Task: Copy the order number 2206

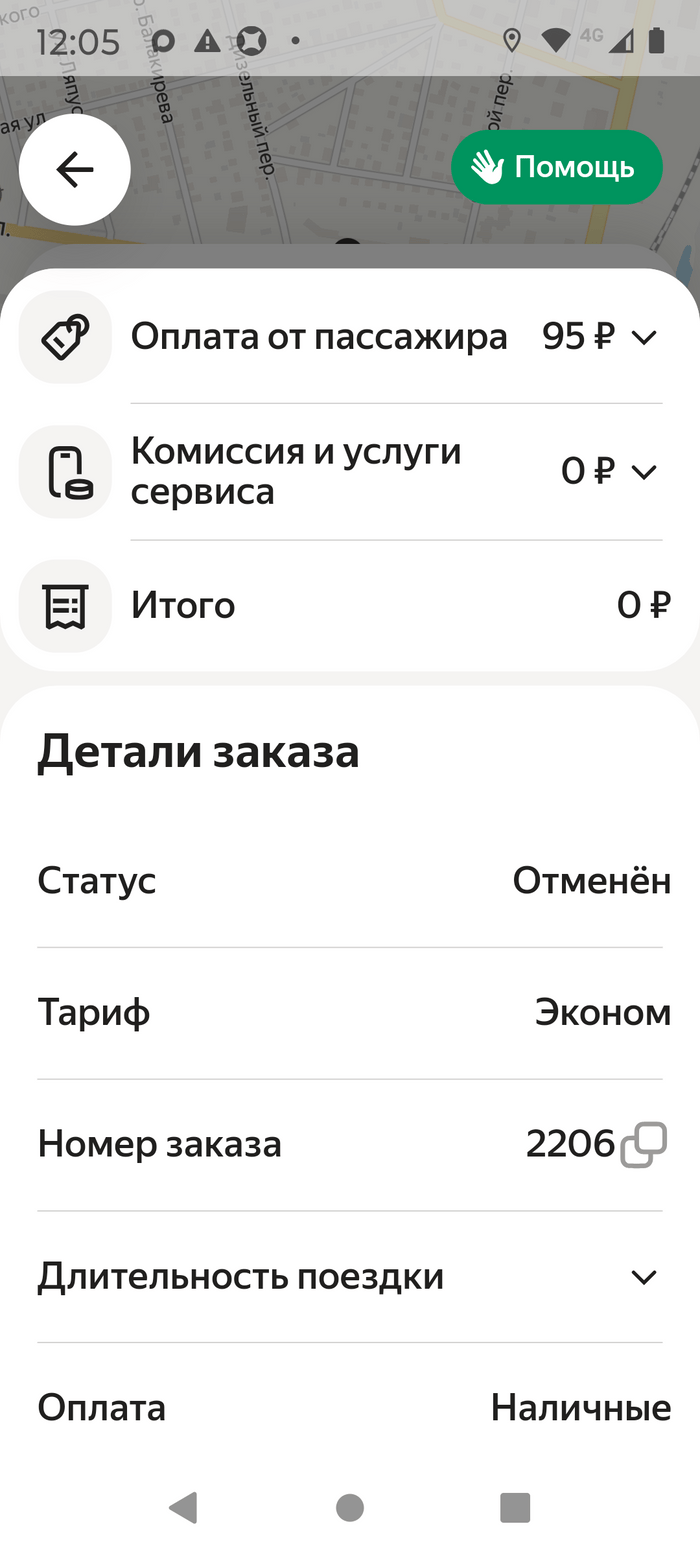Action: point(643,1145)
